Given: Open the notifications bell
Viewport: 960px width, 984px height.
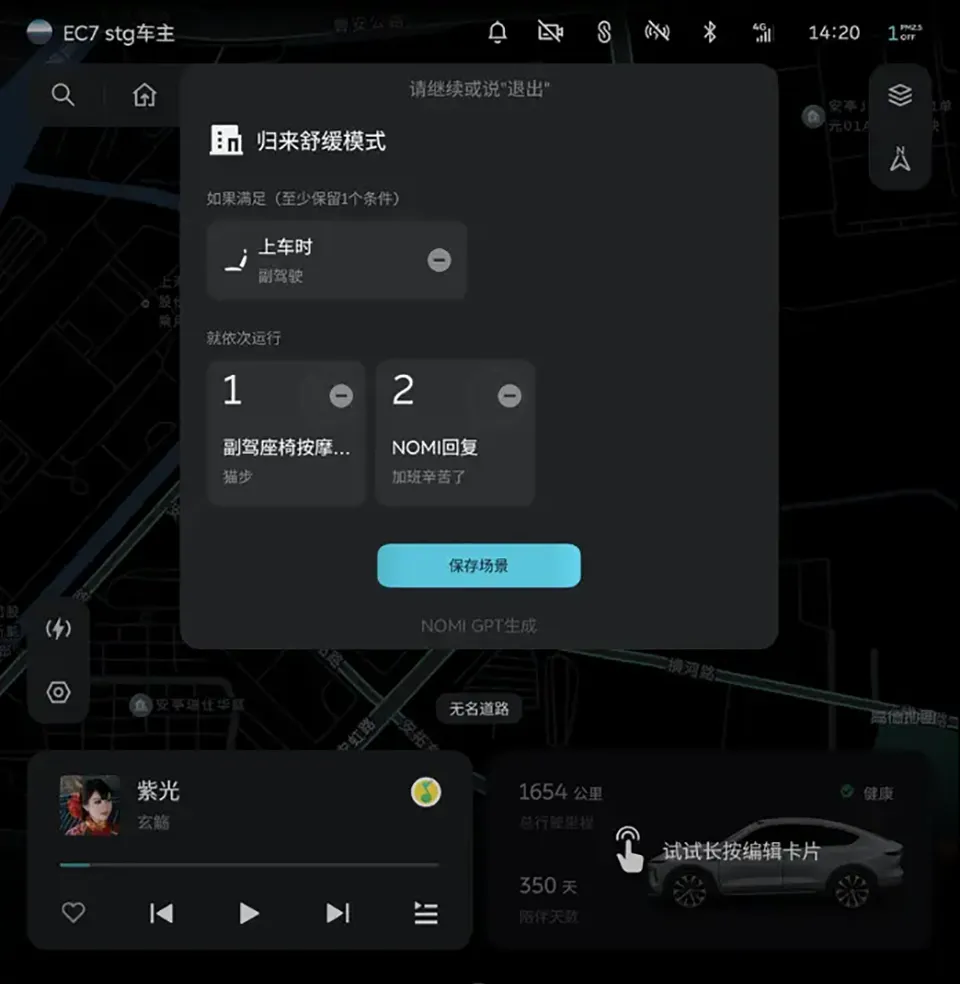Looking at the screenshot, I should [497, 33].
